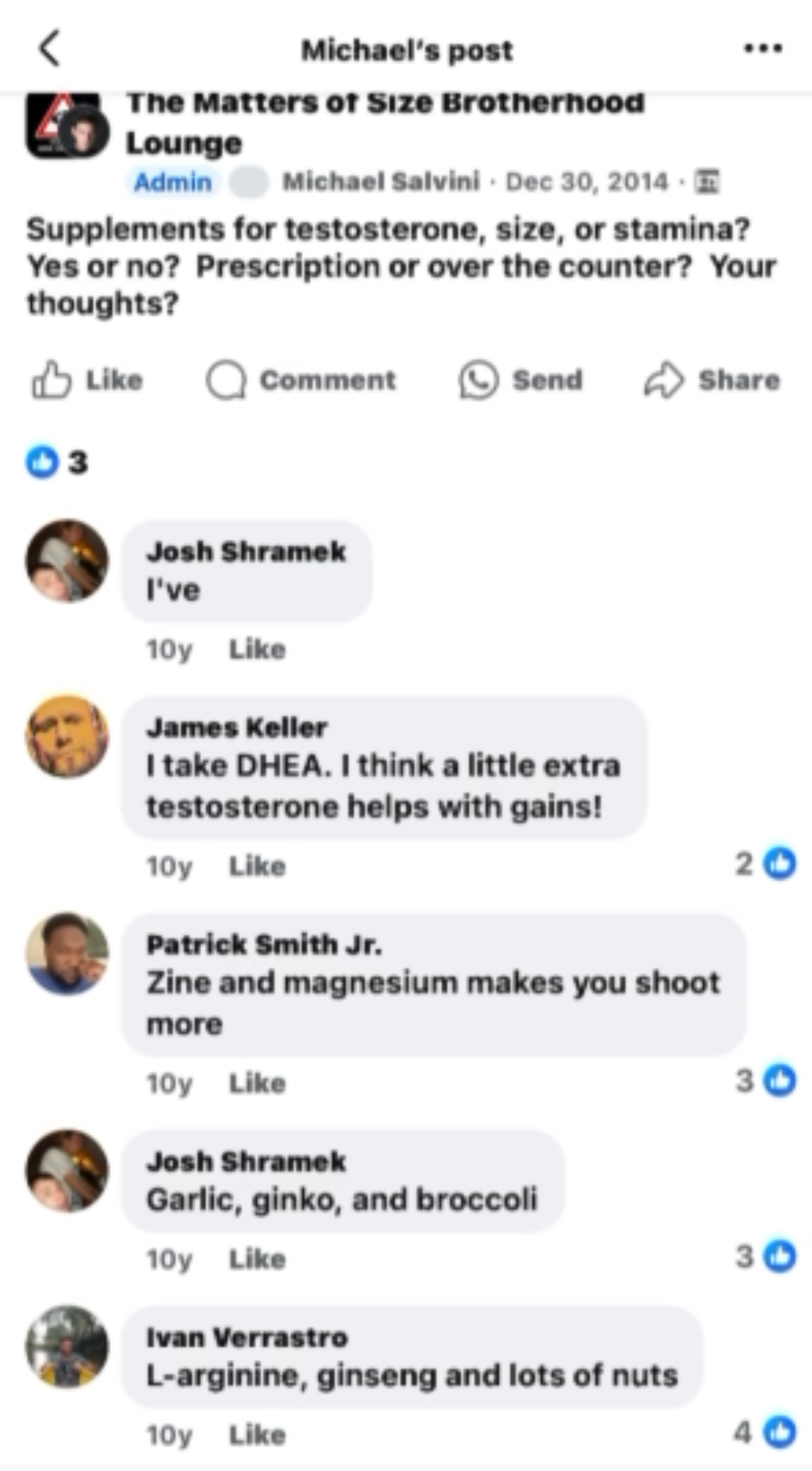
Task: Like James Keller's DHEA comment
Action: click(x=257, y=866)
